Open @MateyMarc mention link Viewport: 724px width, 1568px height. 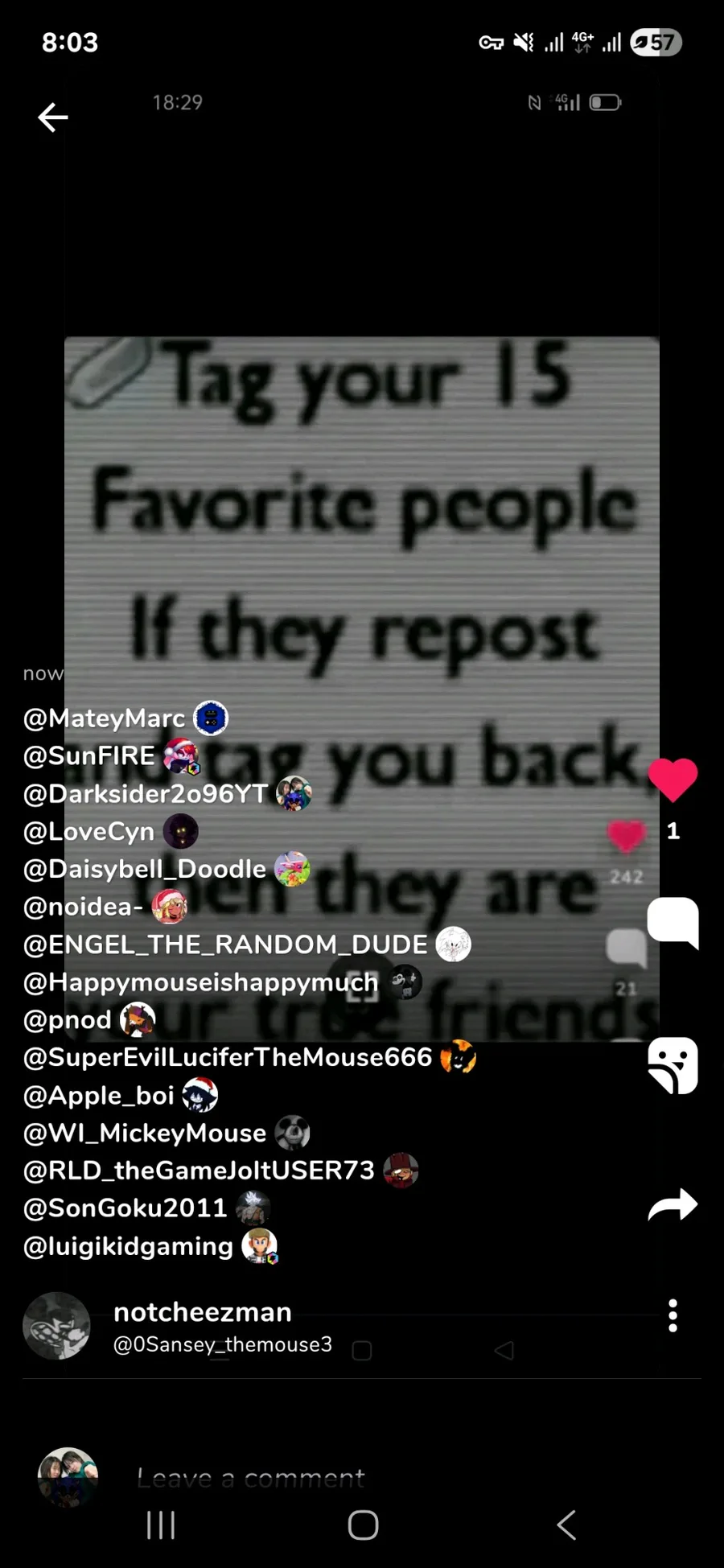point(105,718)
